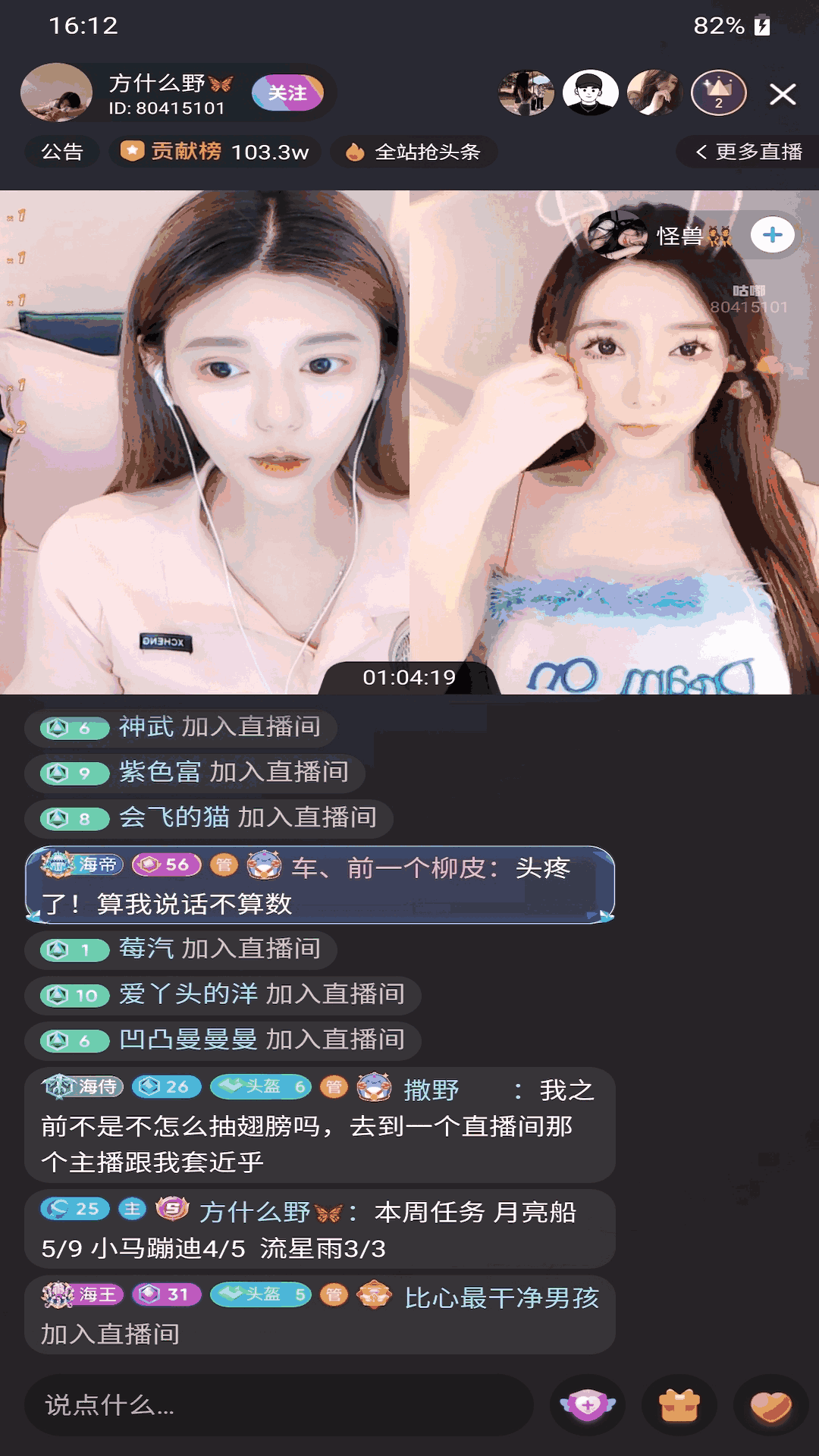
Task: View the 本周任务 message from 方什么野
Action: point(318,1229)
